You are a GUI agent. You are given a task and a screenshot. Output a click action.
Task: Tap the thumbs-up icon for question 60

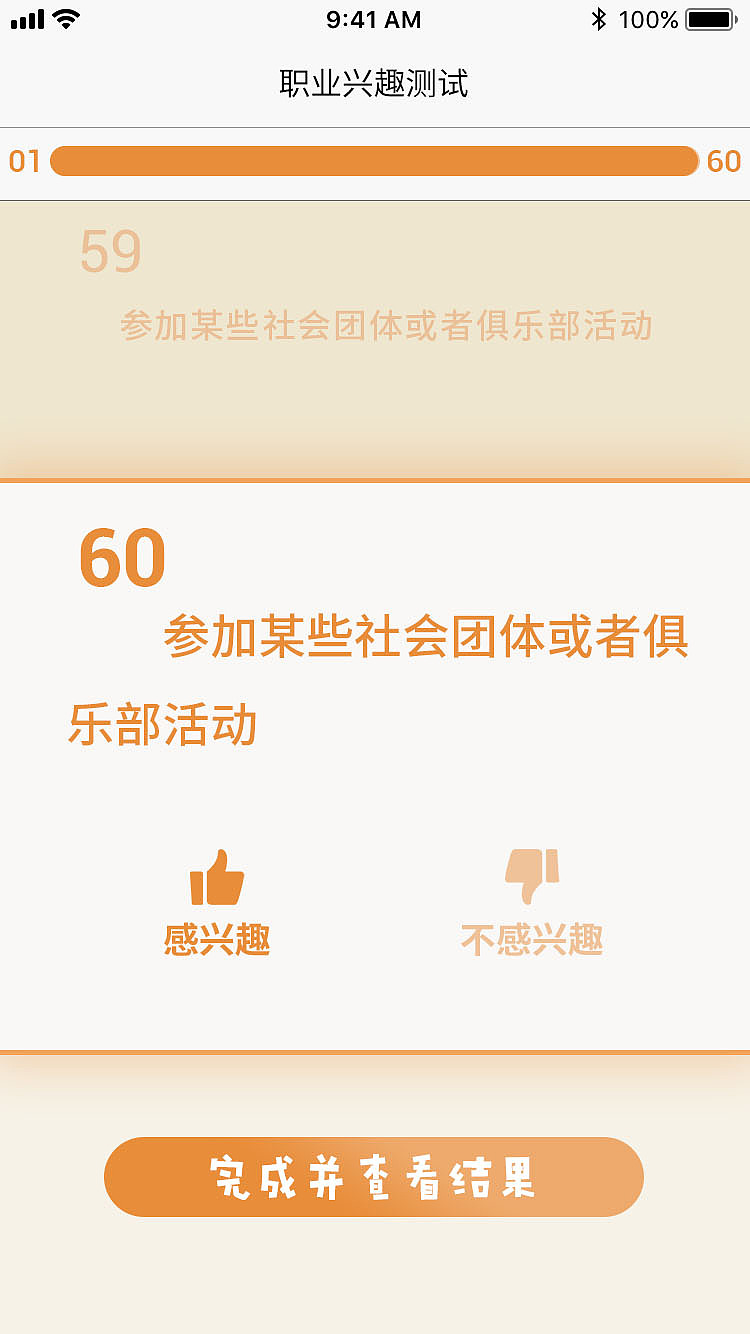point(218,878)
